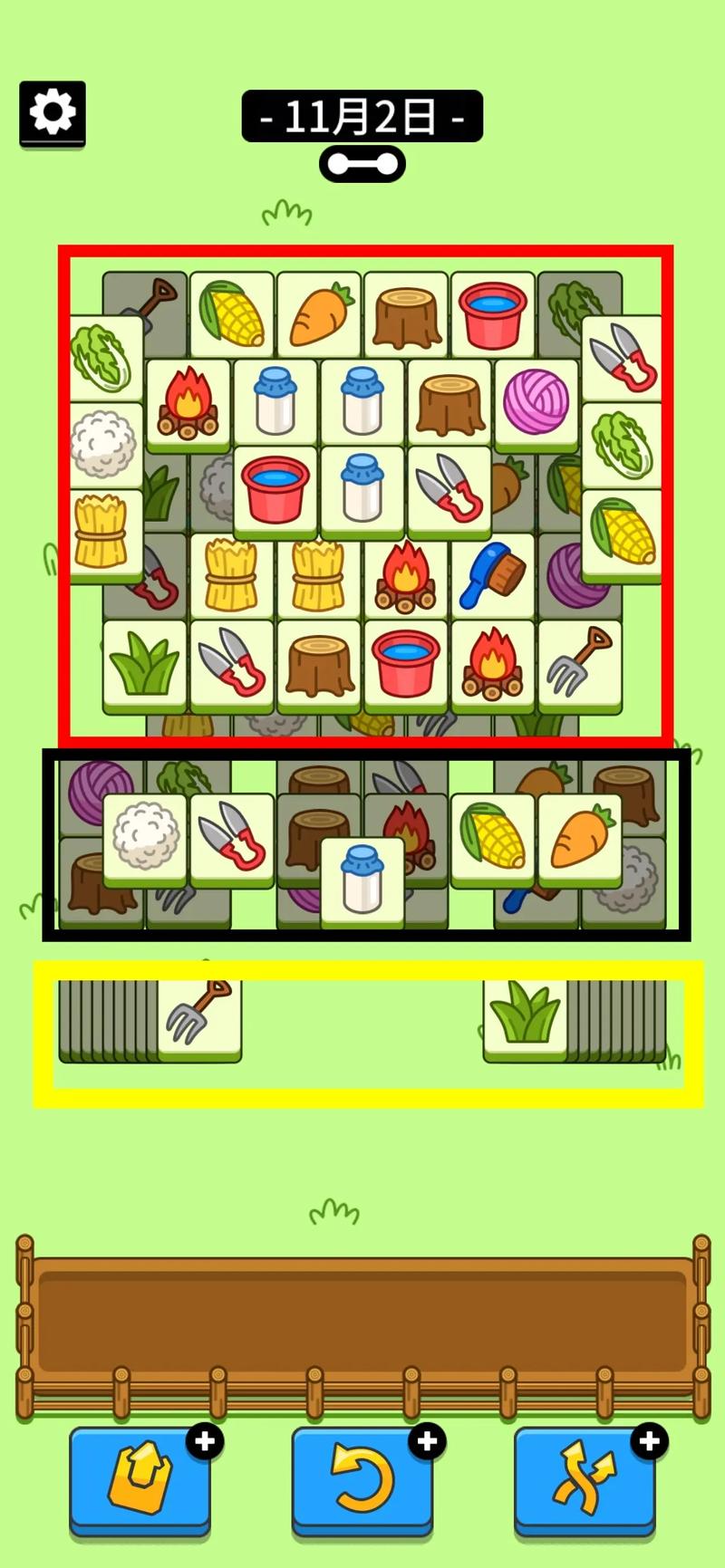This screenshot has height=1568, width=725.
Task: Undo the last move
Action: (x=362, y=1479)
